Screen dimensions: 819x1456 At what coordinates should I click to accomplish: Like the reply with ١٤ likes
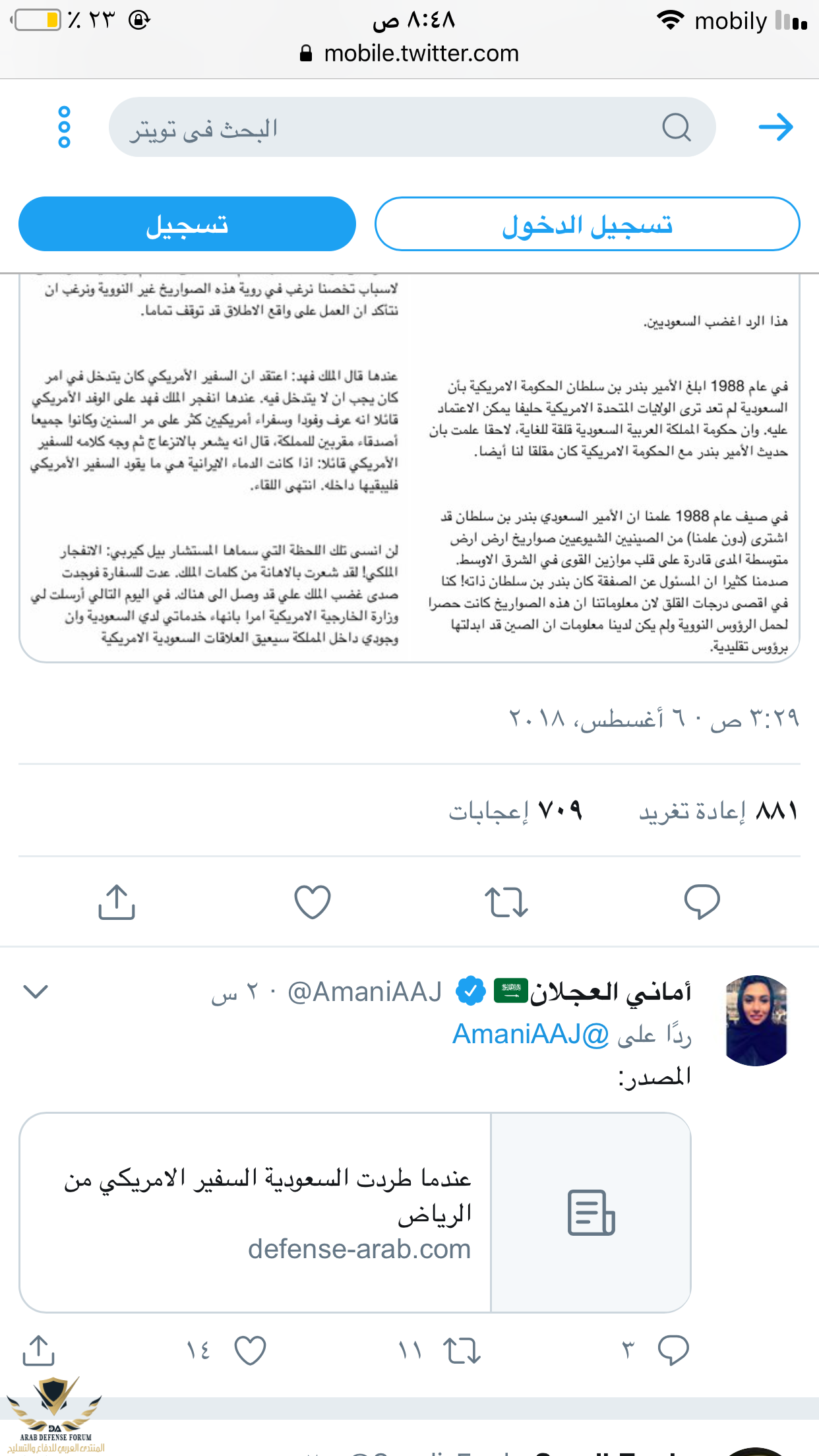click(x=250, y=1350)
